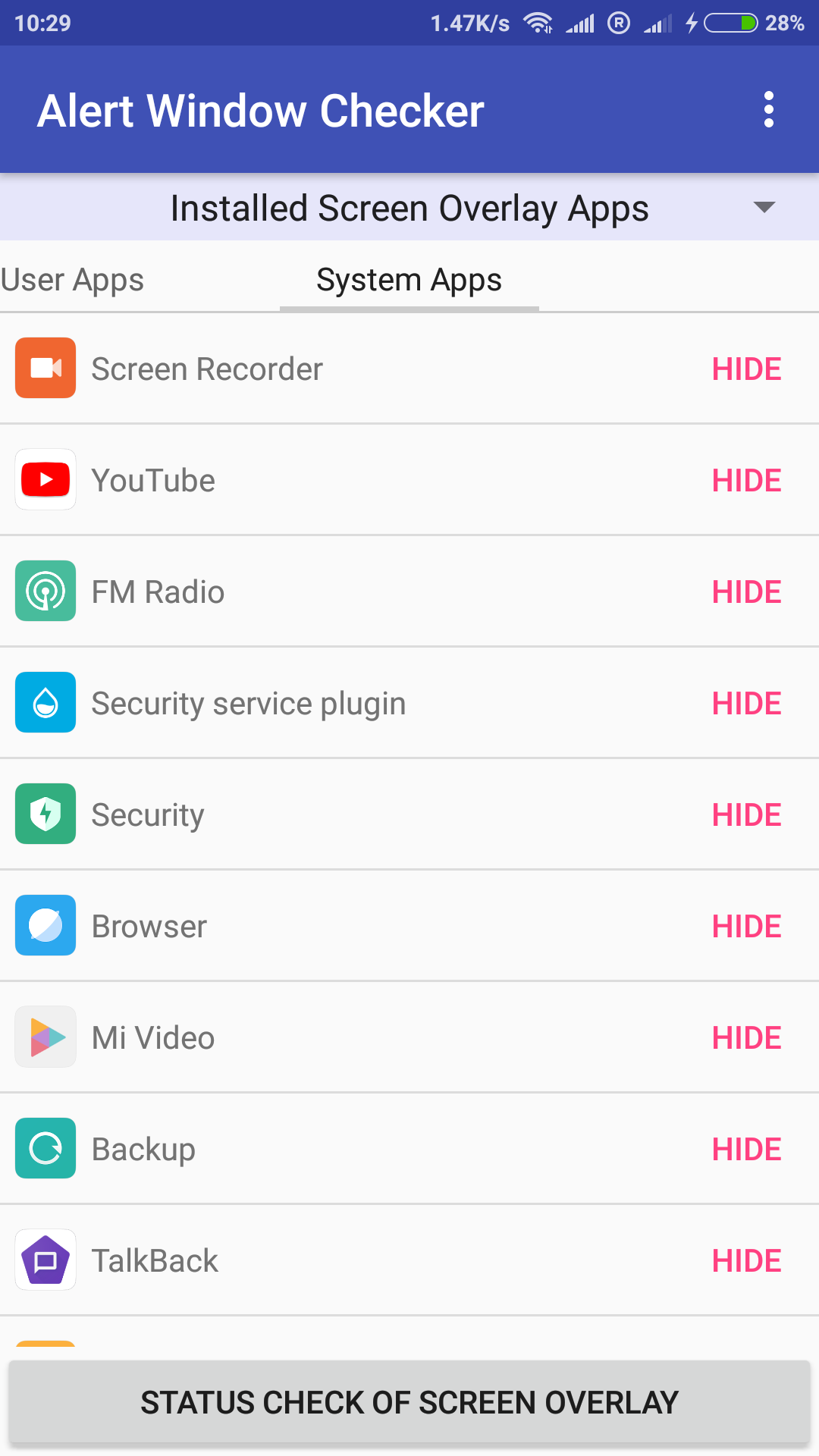Hide Security service plugin

point(746,704)
